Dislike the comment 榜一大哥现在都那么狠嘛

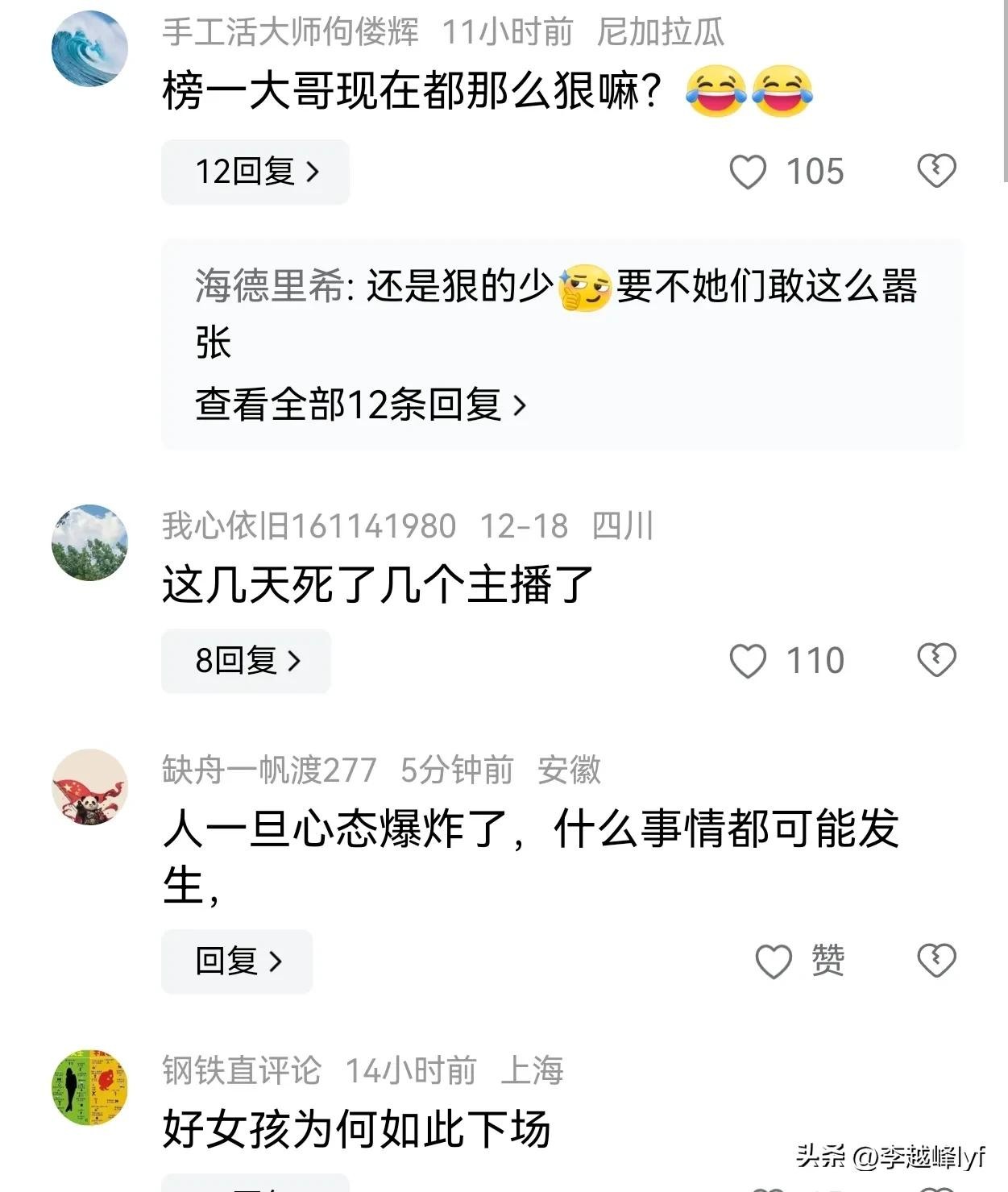pos(936,171)
